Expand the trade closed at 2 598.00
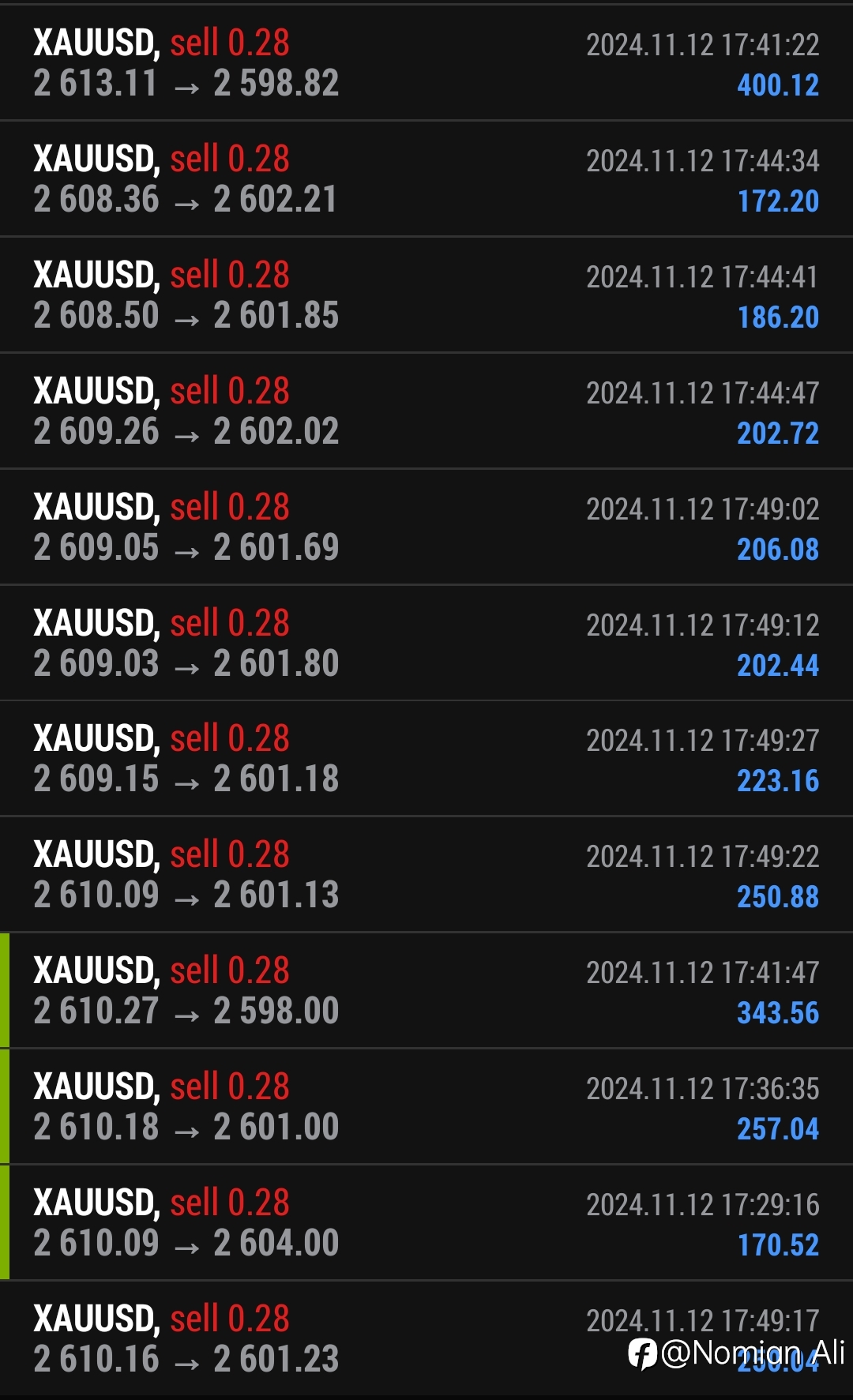The image size is (853, 1400). (426, 991)
